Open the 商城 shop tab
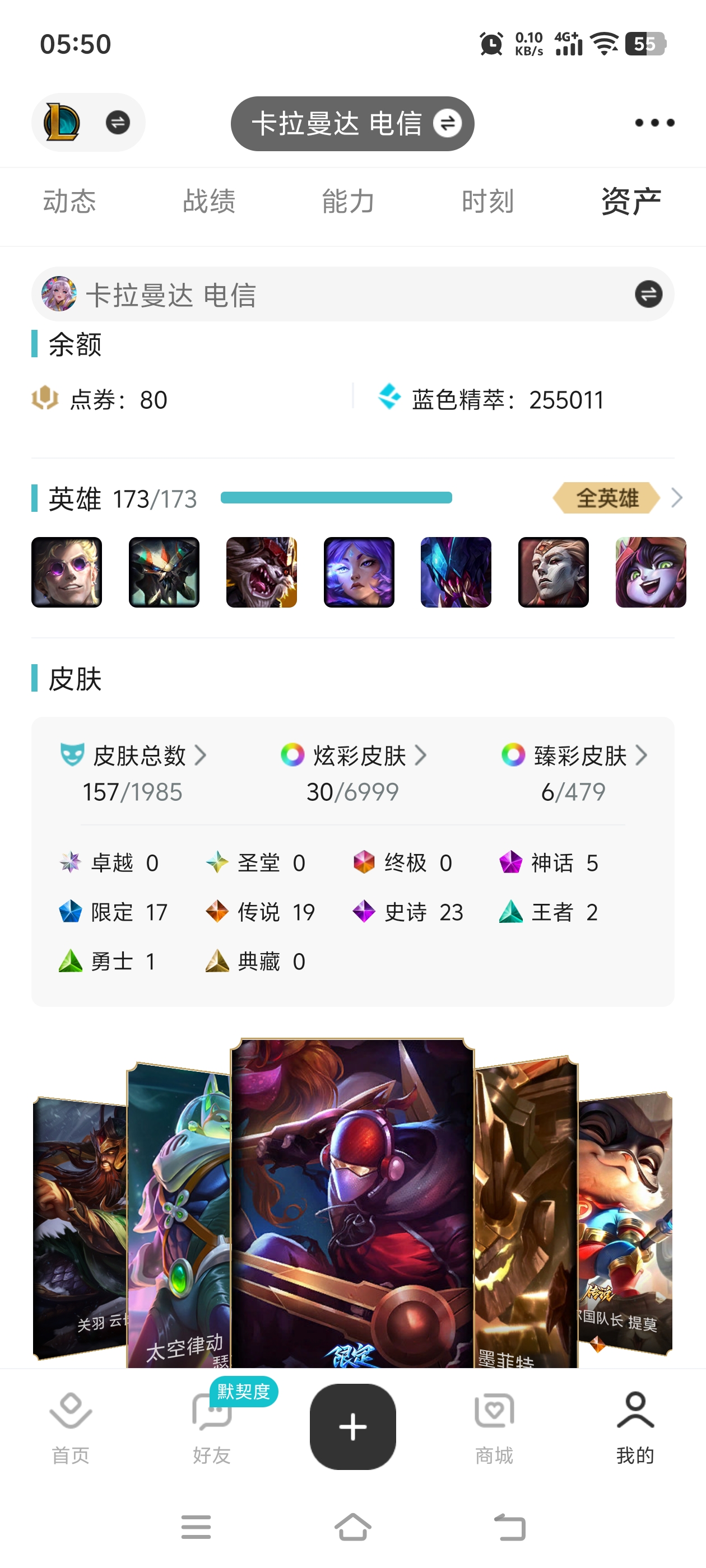This screenshot has width=706, height=1568. pyautogui.click(x=494, y=1428)
